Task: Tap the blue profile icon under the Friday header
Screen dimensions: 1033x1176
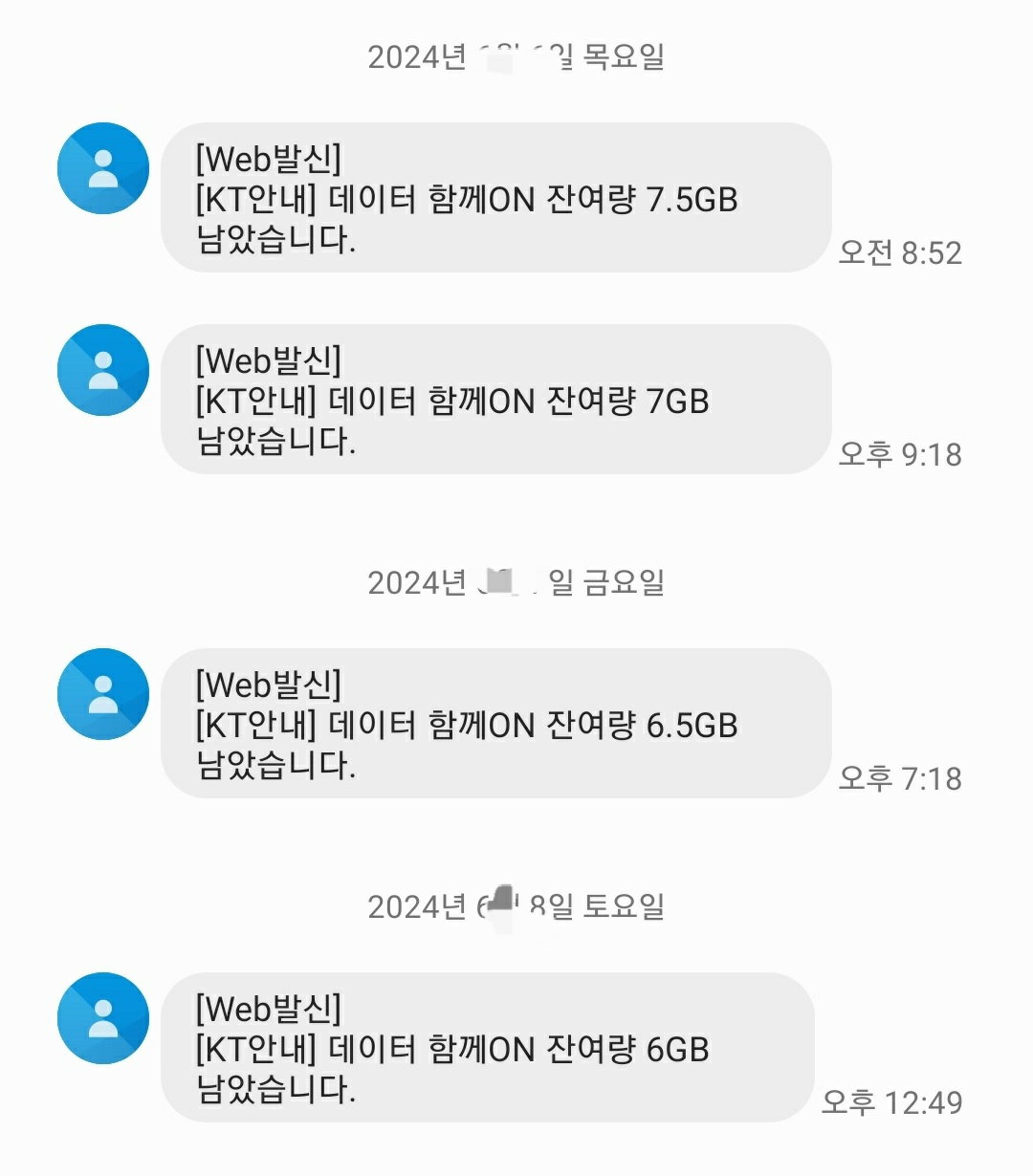Action: pos(102,694)
